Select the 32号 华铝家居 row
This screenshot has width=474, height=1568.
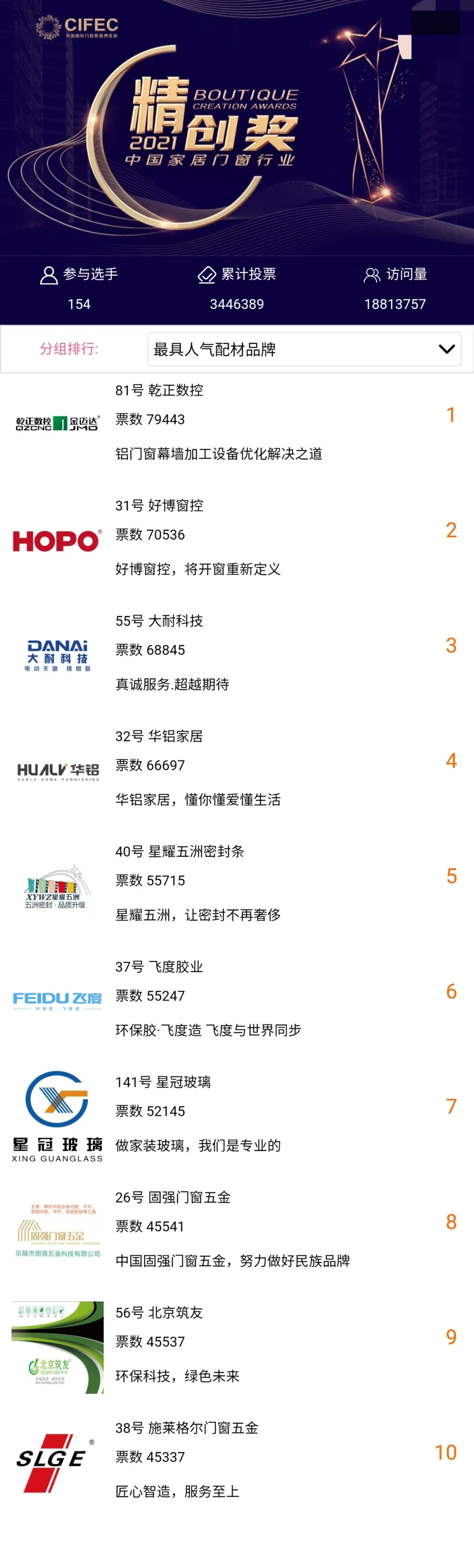coord(159,737)
